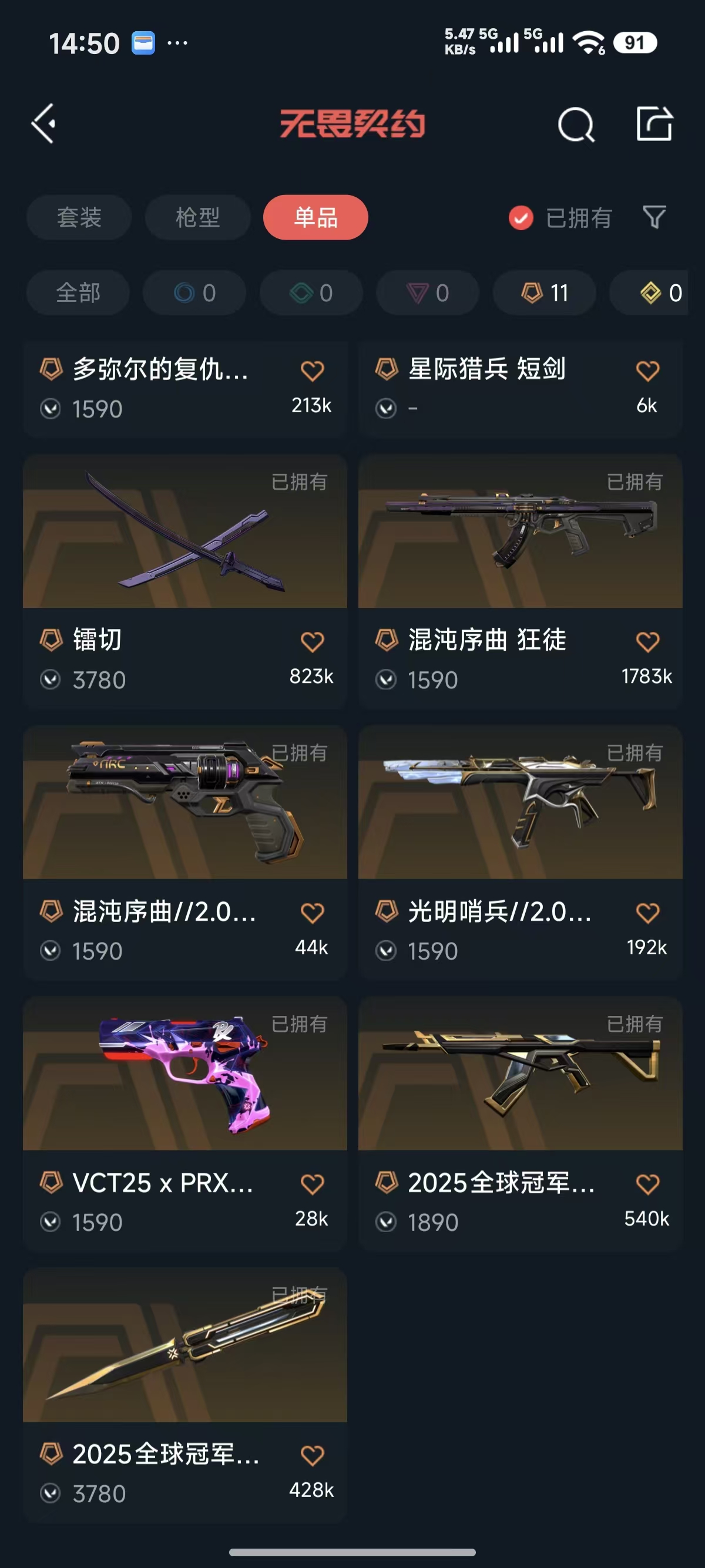
Task: Open the search icon
Action: pos(575,125)
